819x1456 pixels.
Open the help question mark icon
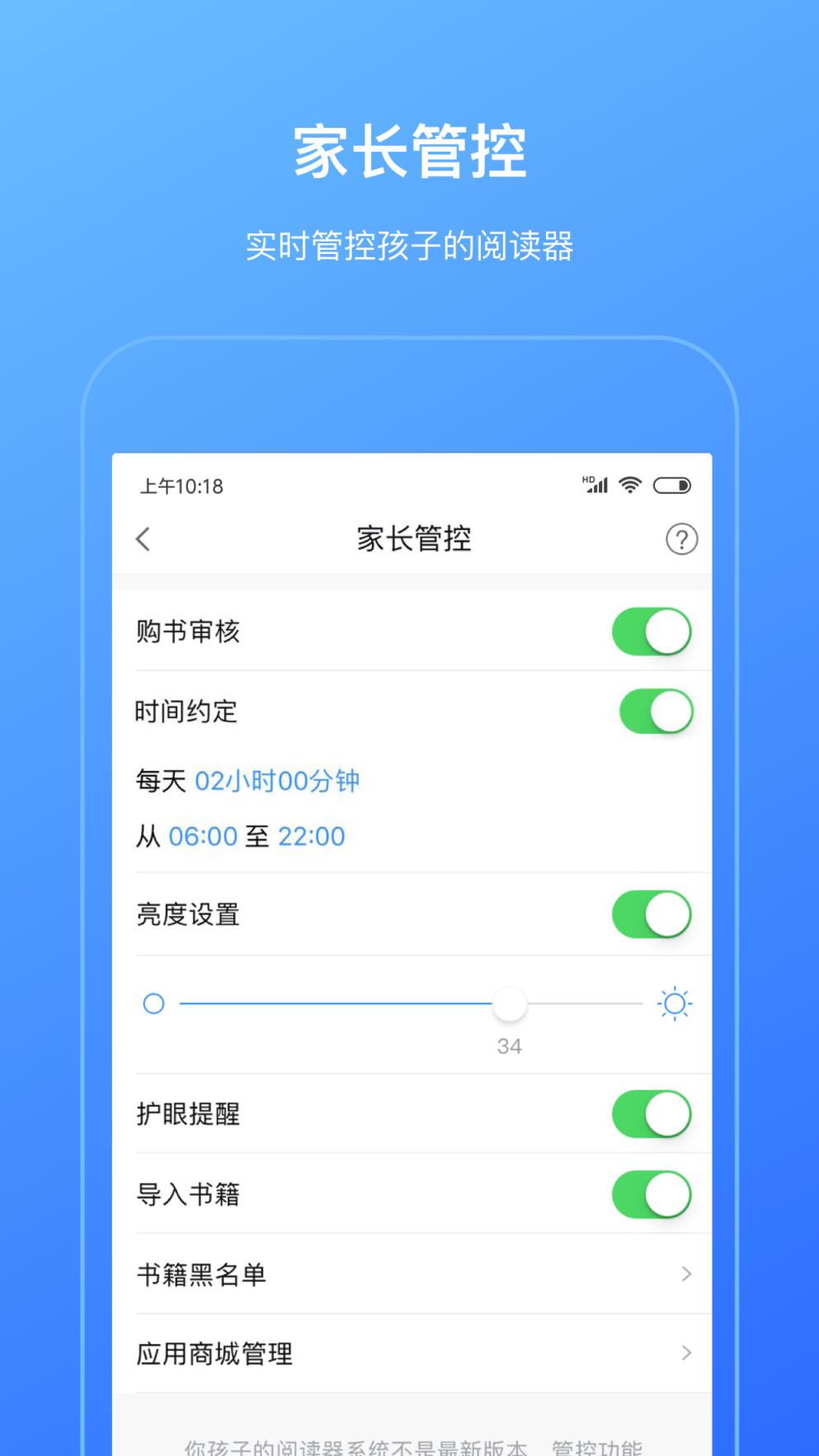[x=681, y=539]
